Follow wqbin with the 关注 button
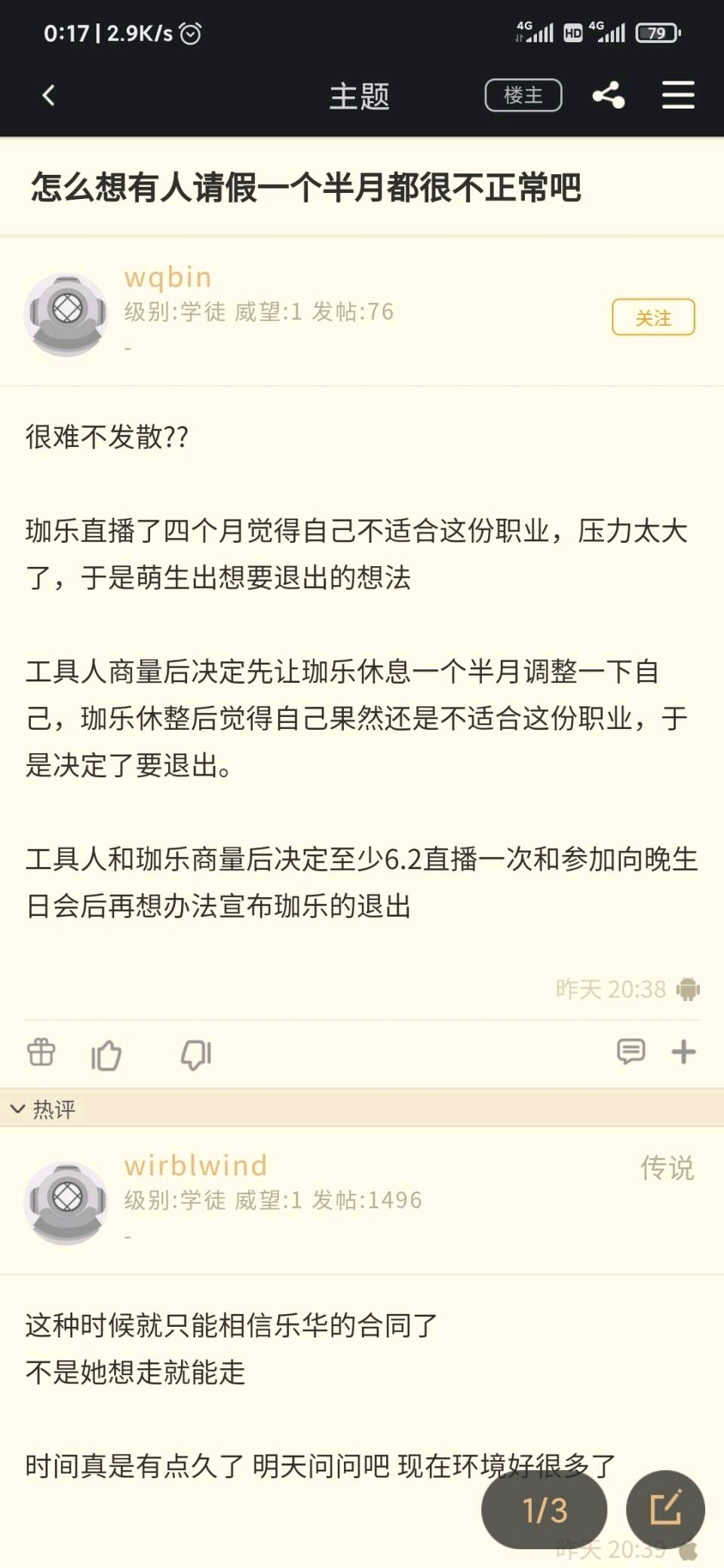The image size is (724, 1568). click(653, 317)
